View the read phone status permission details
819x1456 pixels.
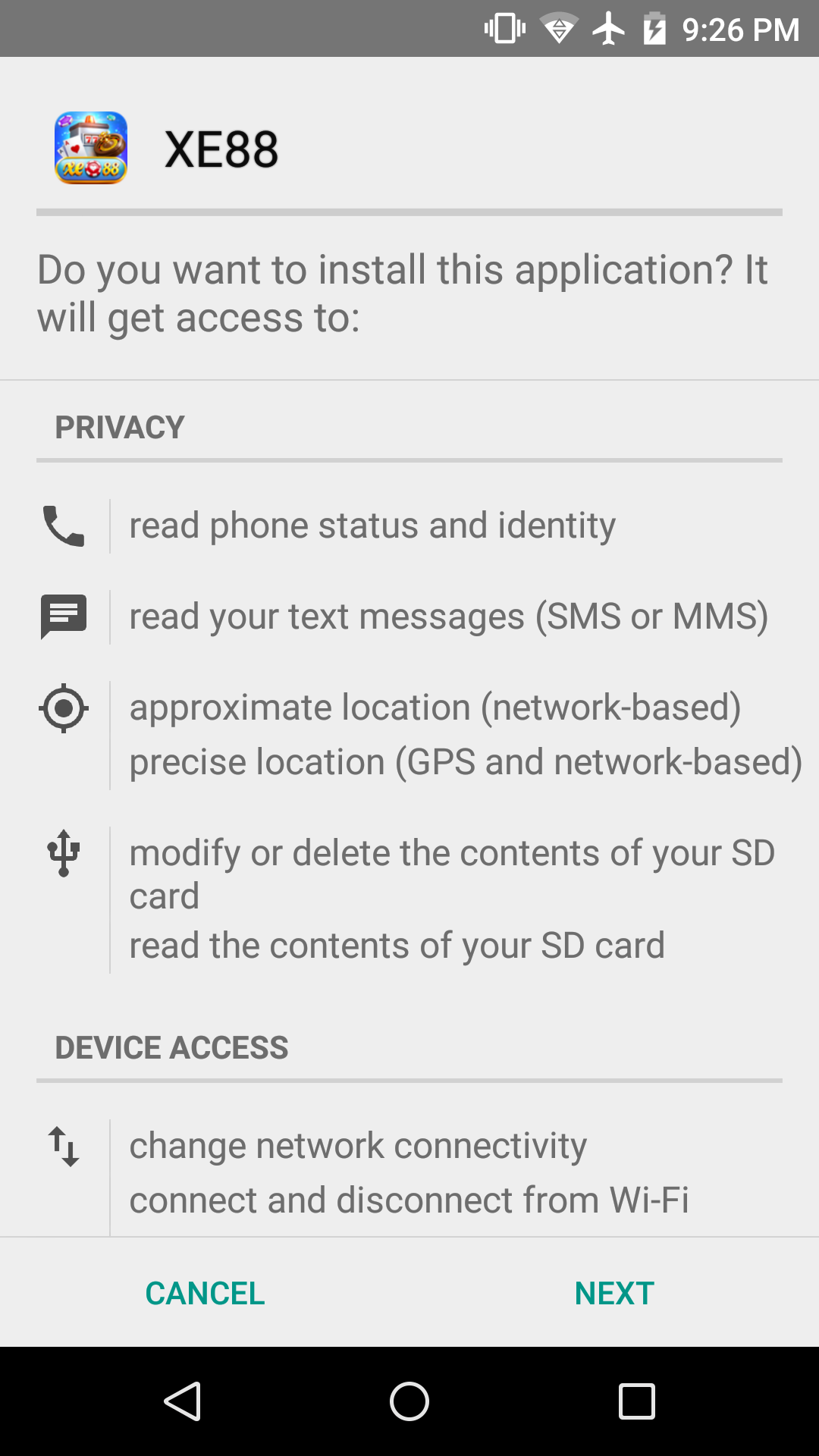(372, 526)
